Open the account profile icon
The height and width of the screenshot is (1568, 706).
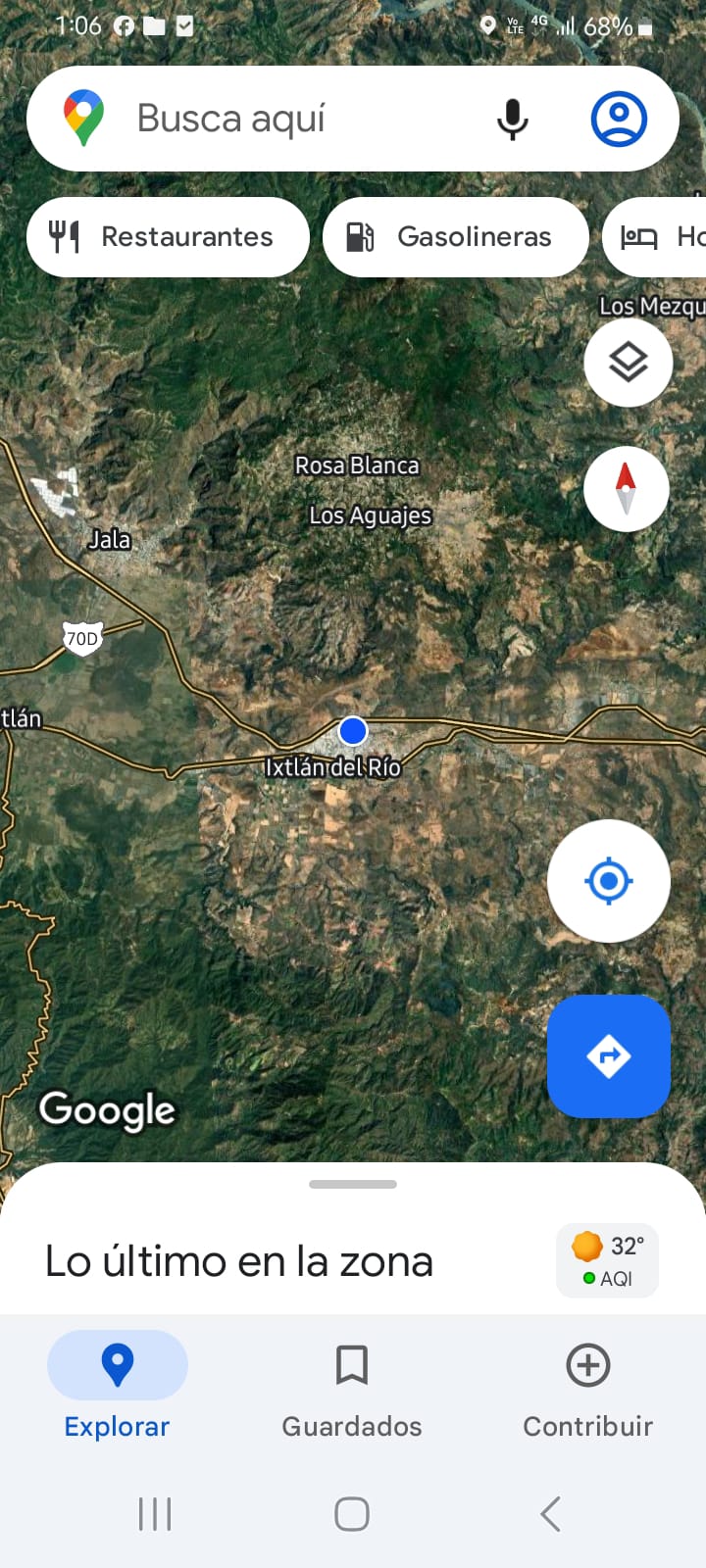click(619, 119)
